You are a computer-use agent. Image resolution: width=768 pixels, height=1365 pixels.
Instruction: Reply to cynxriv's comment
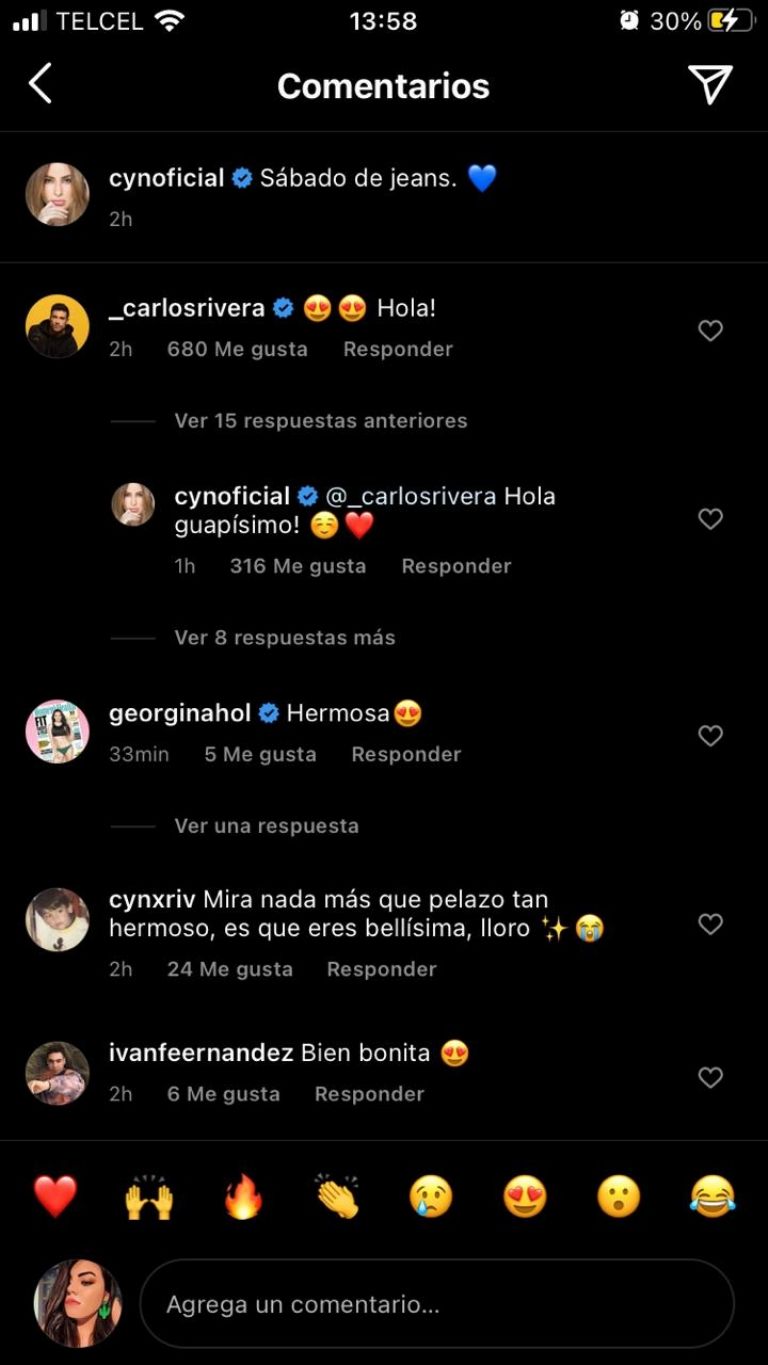381,969
